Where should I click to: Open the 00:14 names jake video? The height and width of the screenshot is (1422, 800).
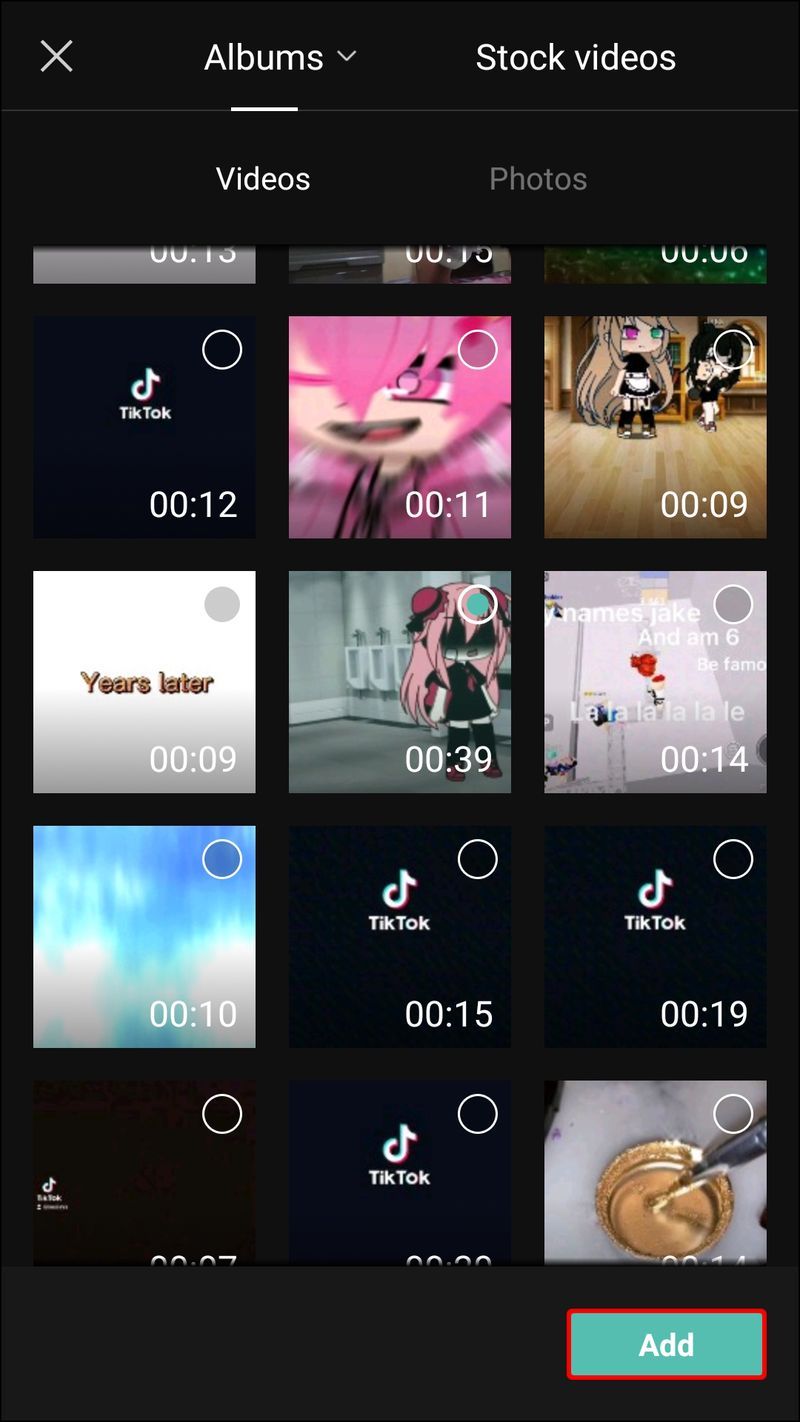point(655,682)
